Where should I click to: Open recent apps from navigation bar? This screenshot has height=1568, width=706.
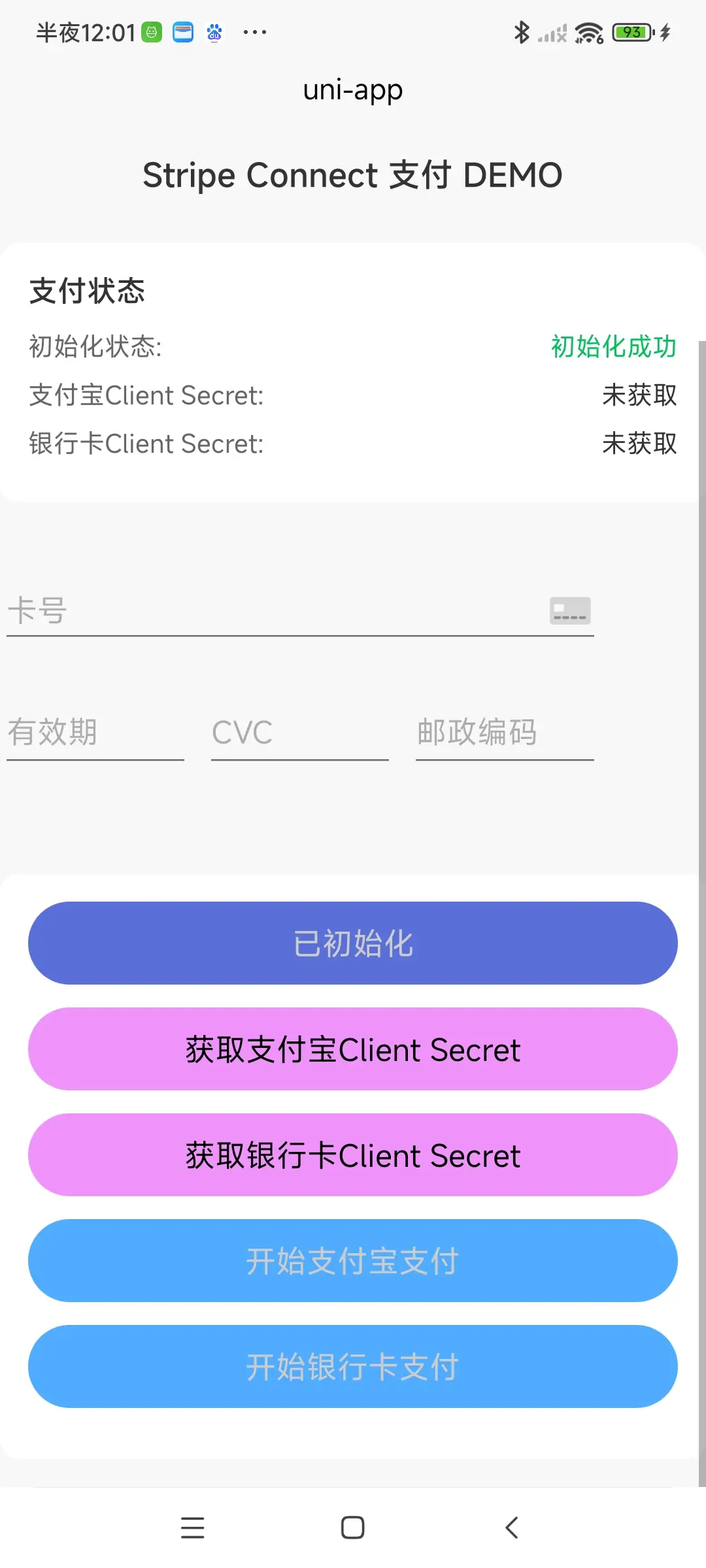click(x=193, y=1527)
